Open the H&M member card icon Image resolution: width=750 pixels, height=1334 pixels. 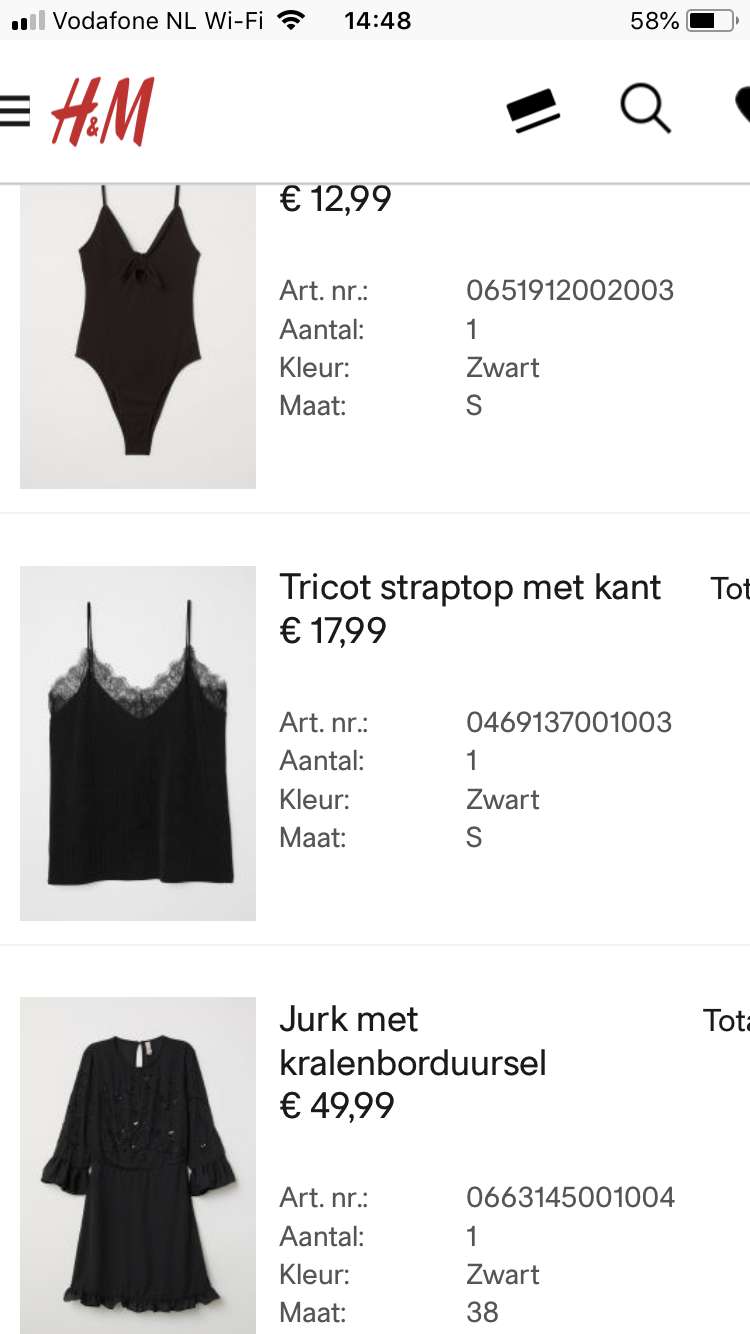pyautogui.click(x=533, y=110)
